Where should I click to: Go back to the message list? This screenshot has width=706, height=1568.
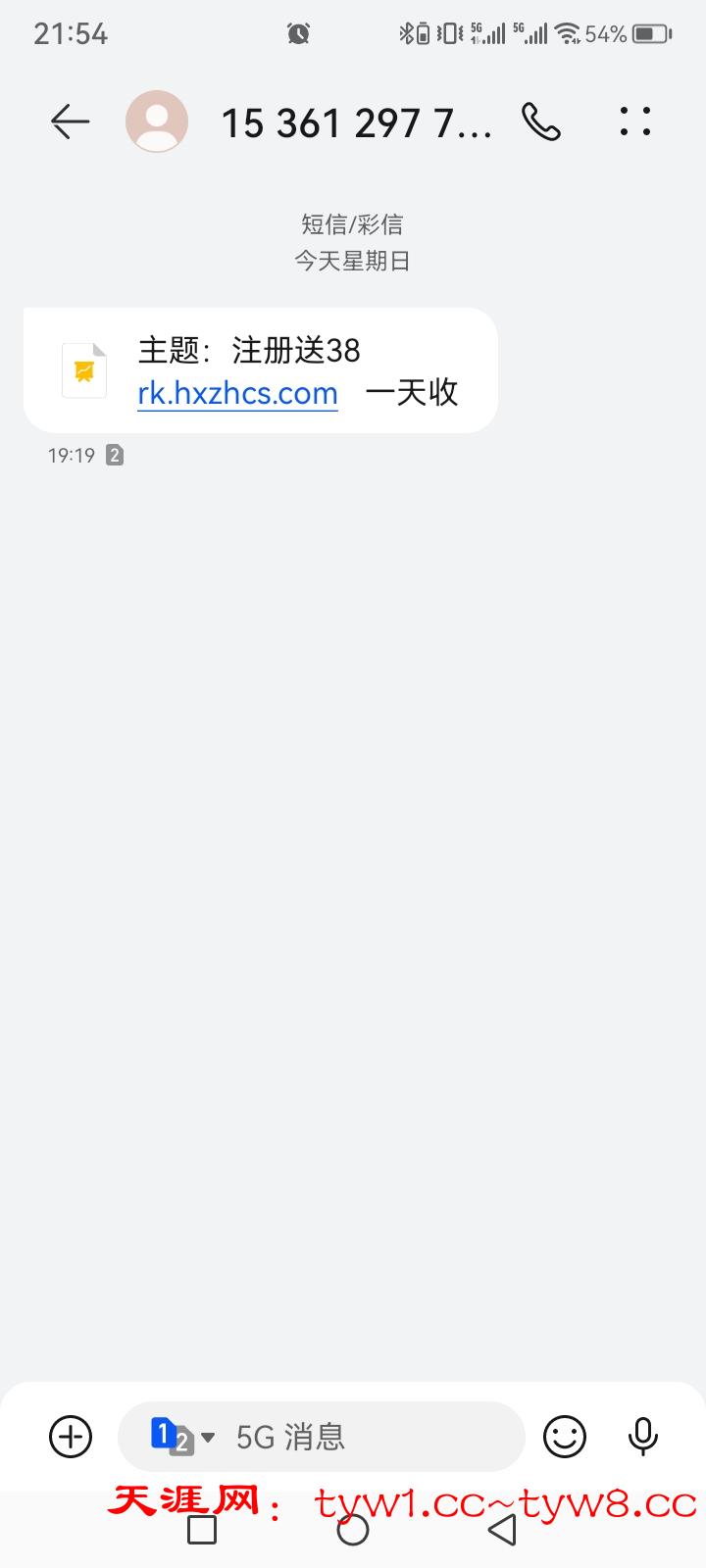click(70, 122)
